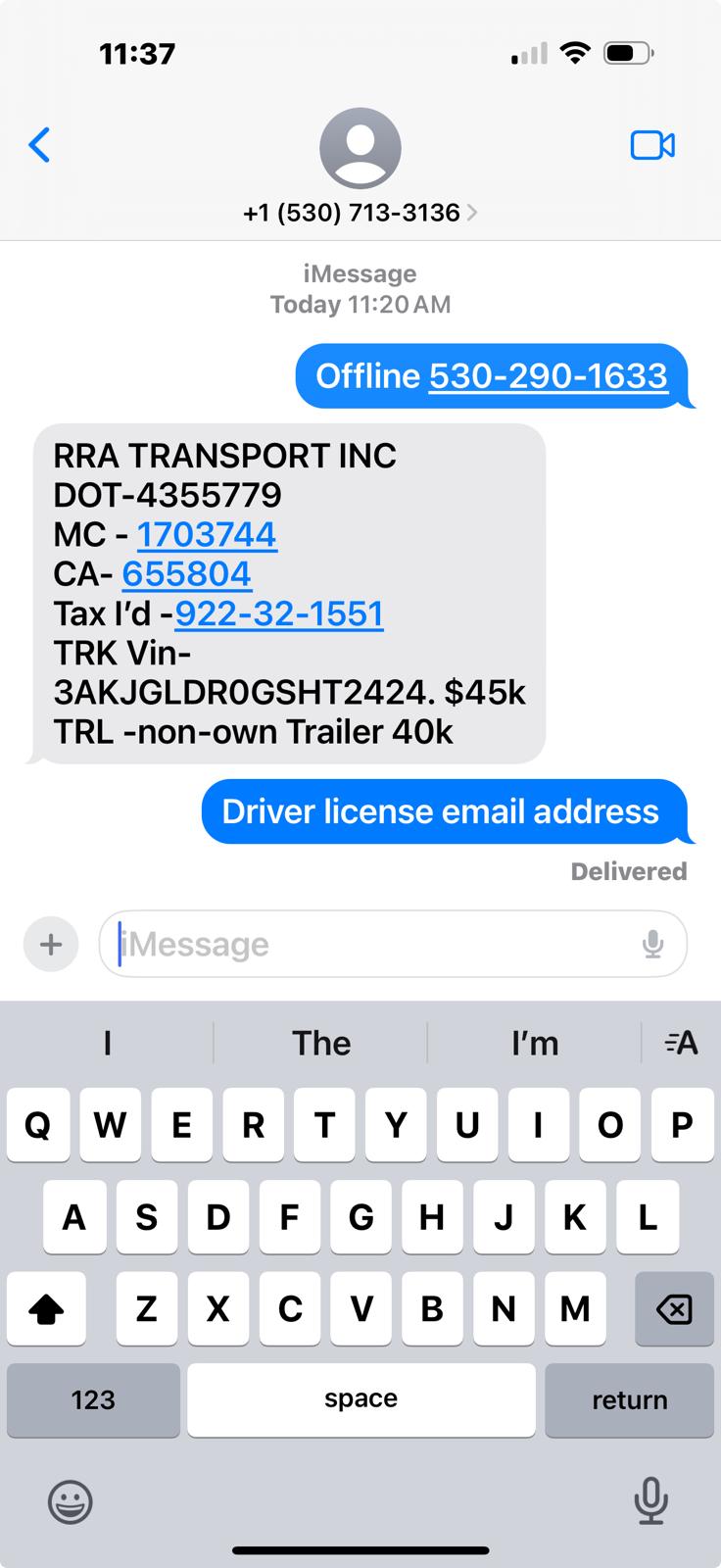721x1568 pixels.
Task: Tap the Tax ID 922-32-1551 link
Action: 279,613
